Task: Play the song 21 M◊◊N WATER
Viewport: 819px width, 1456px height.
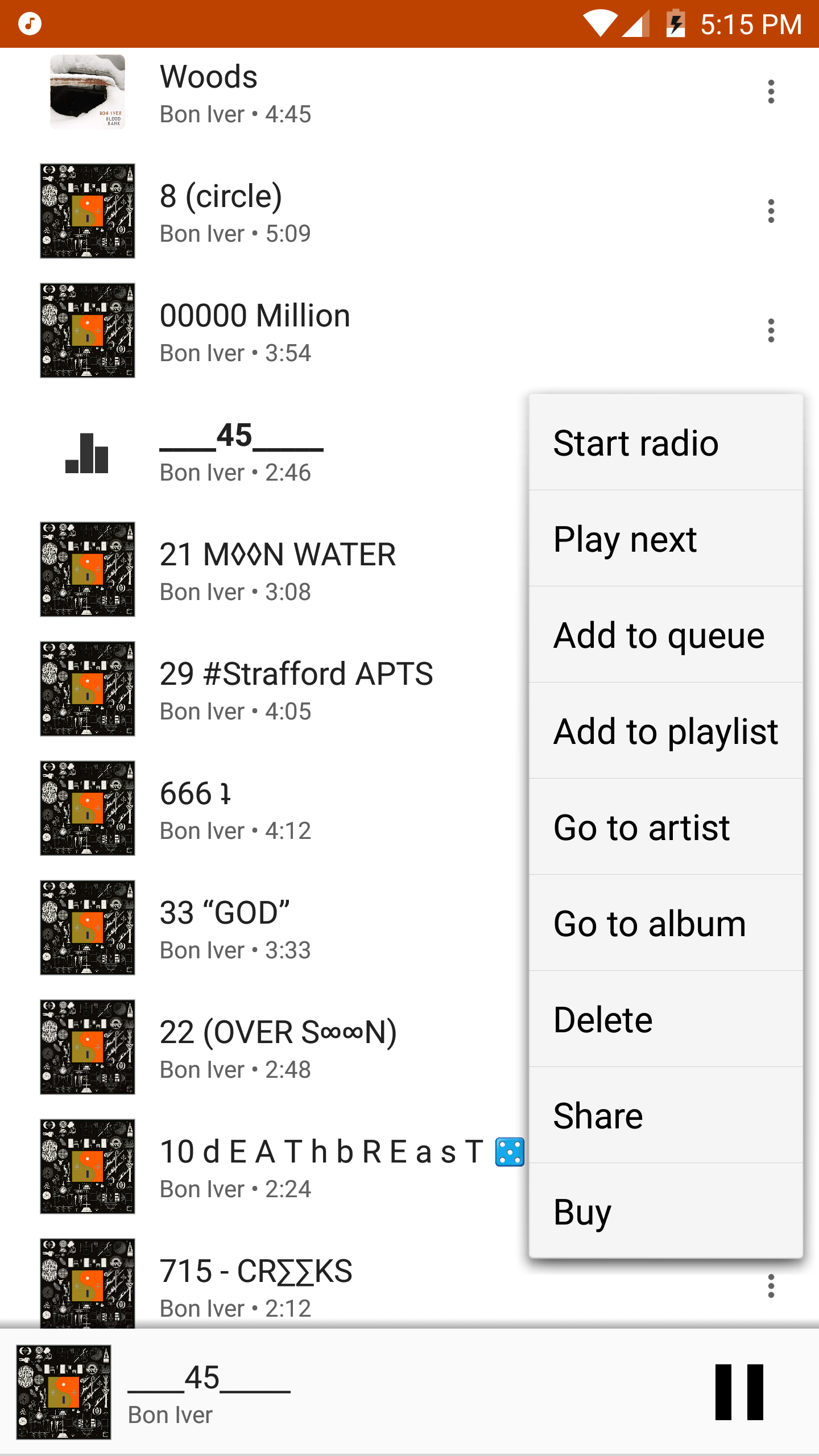Action: [x=278, y=569]
